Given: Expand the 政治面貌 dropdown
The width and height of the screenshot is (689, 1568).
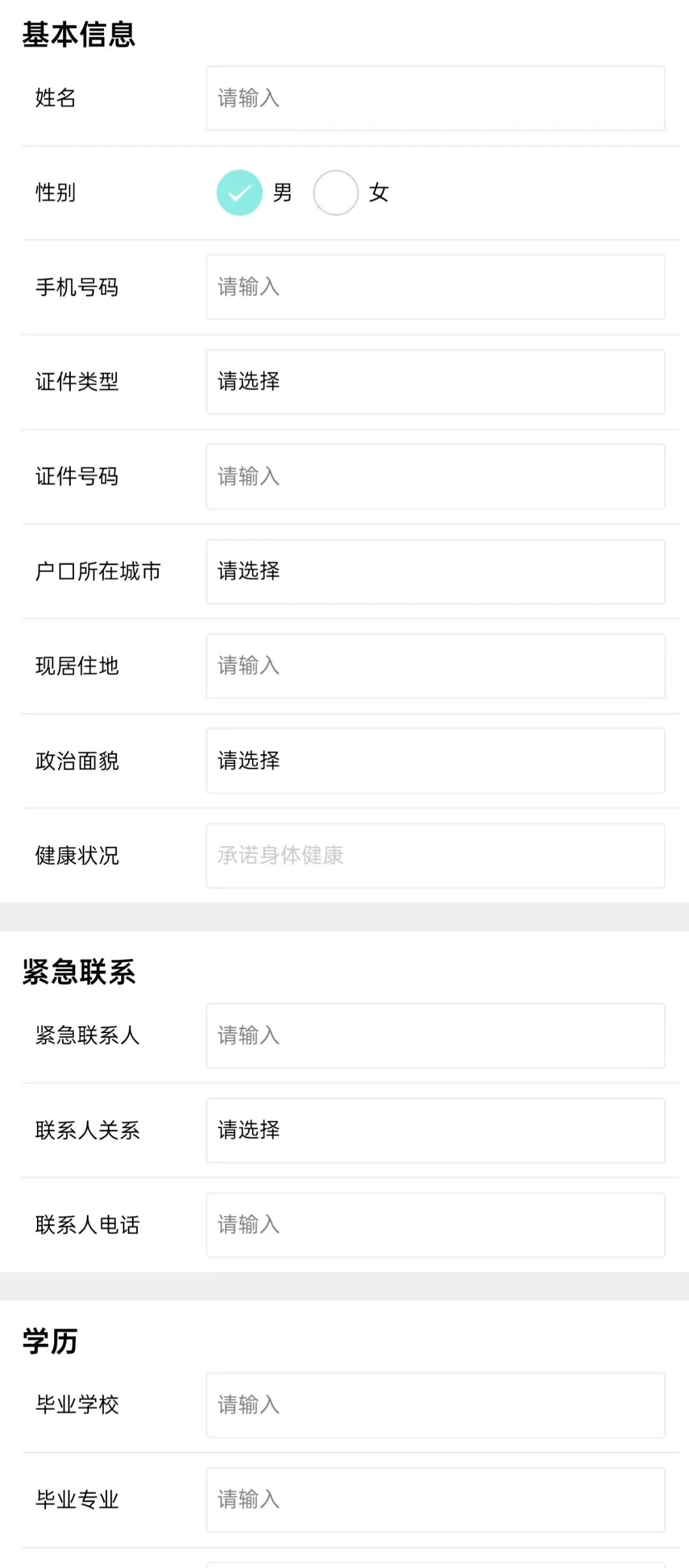Looking at the screenshot, I should [435, 761].
